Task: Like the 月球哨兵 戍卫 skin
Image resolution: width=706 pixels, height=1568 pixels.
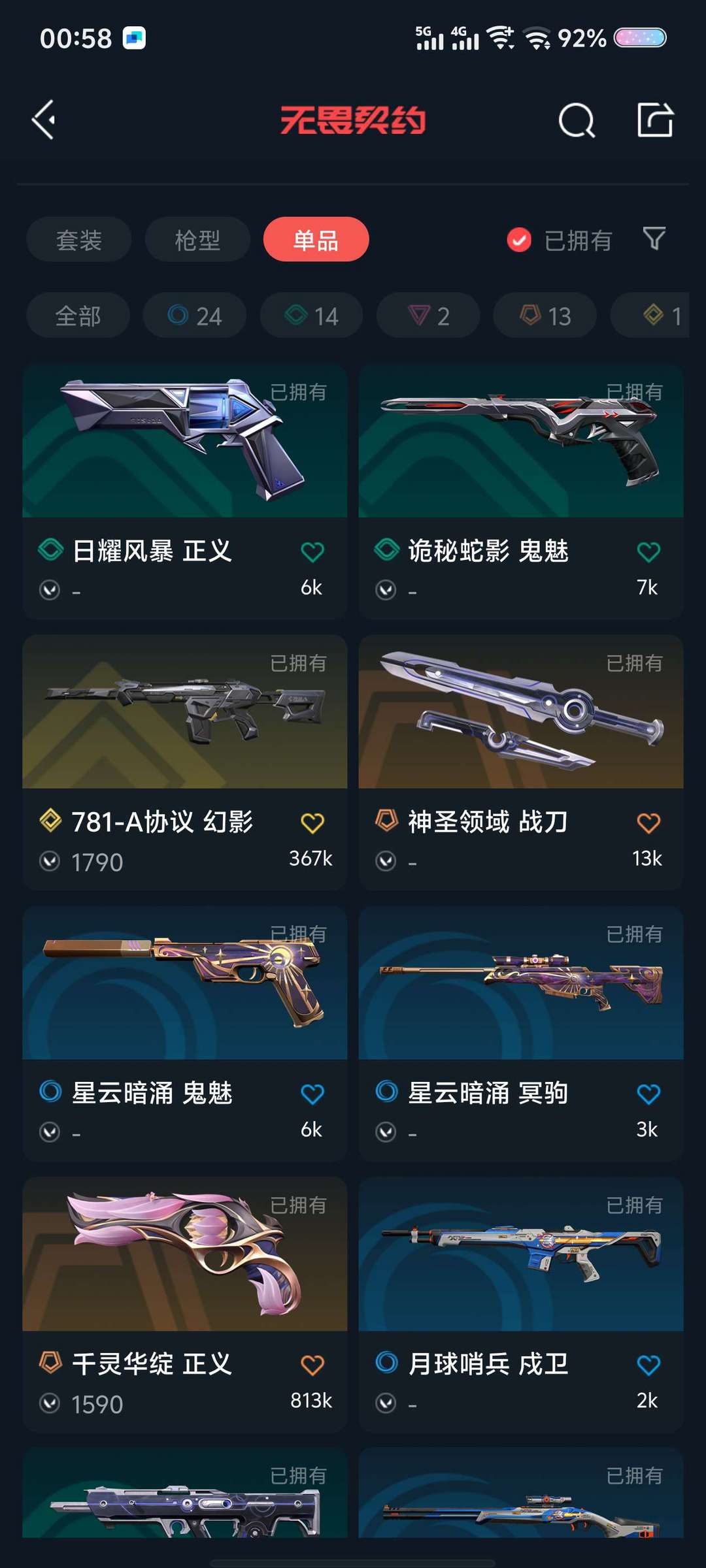Action: (x=648, y=1365)
